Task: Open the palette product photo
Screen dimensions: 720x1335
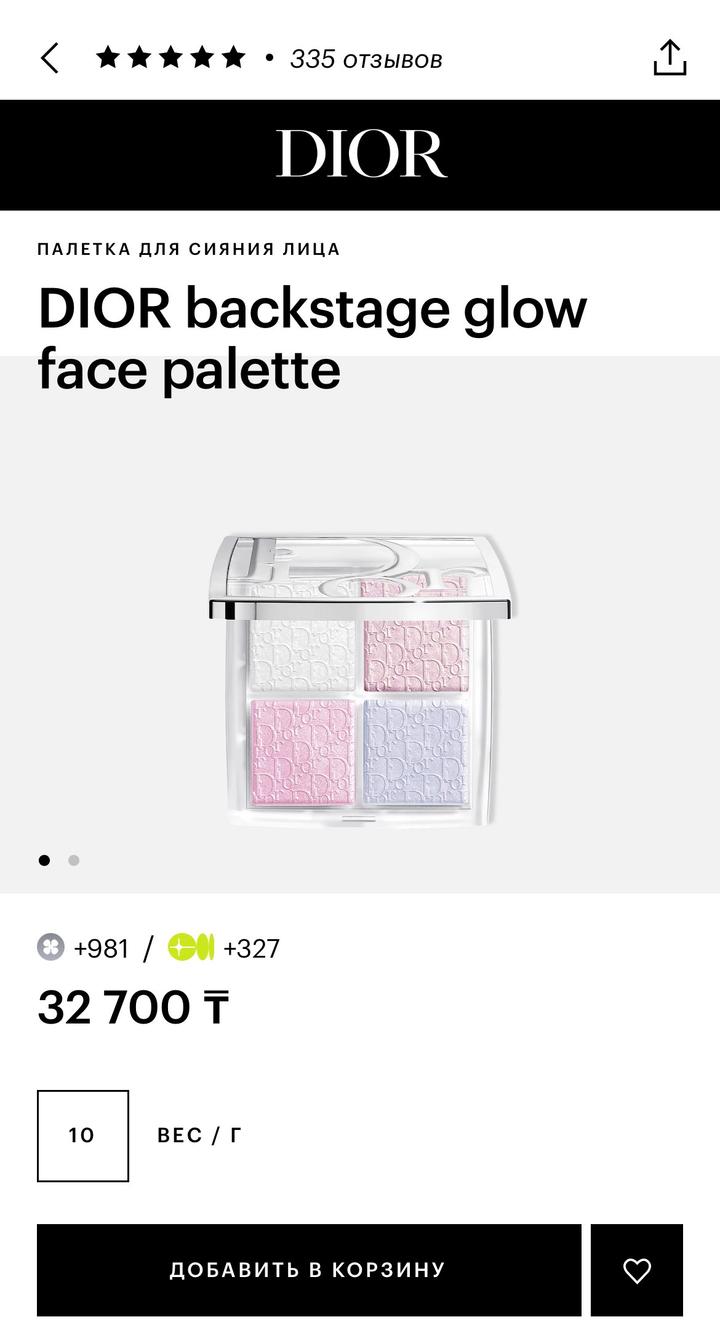Action: [361, 680]
